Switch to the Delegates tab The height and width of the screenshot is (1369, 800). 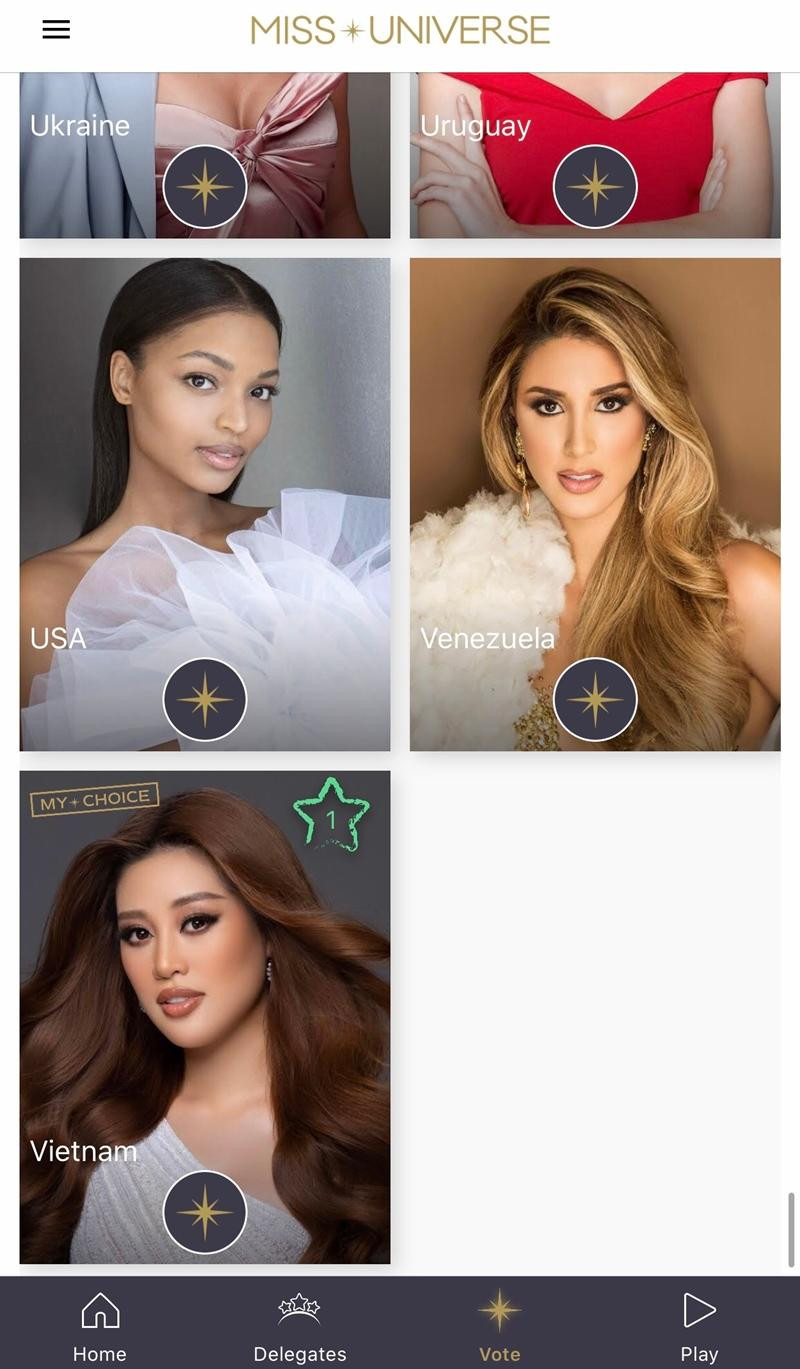[x=300, y=1325]
